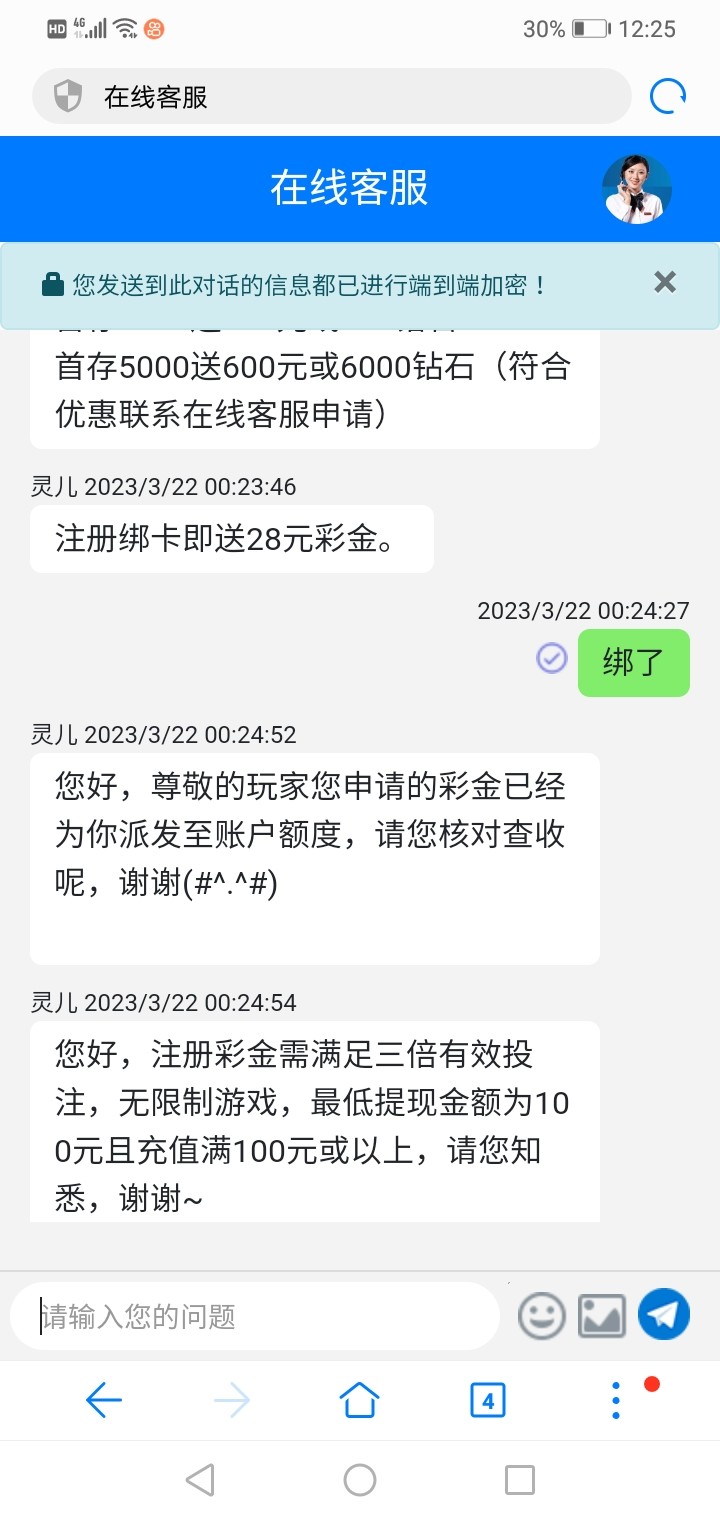Open the three-dot overflow menu
The height and width of the screenshot is (1520, 720).
tap(614, 1400)
